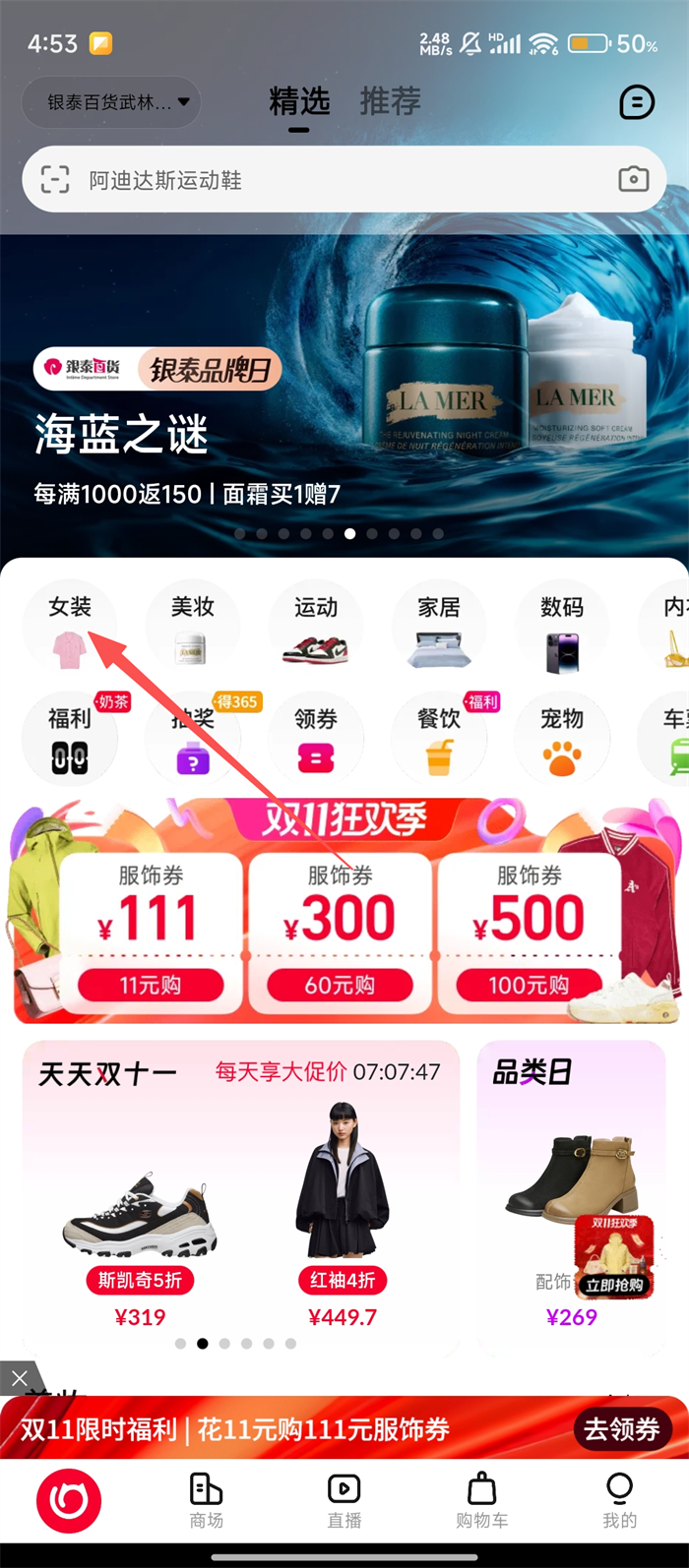Viewport: 689px width, 1568px height.
Task: Open the 宠物 category
Action: tap(562, 738)
